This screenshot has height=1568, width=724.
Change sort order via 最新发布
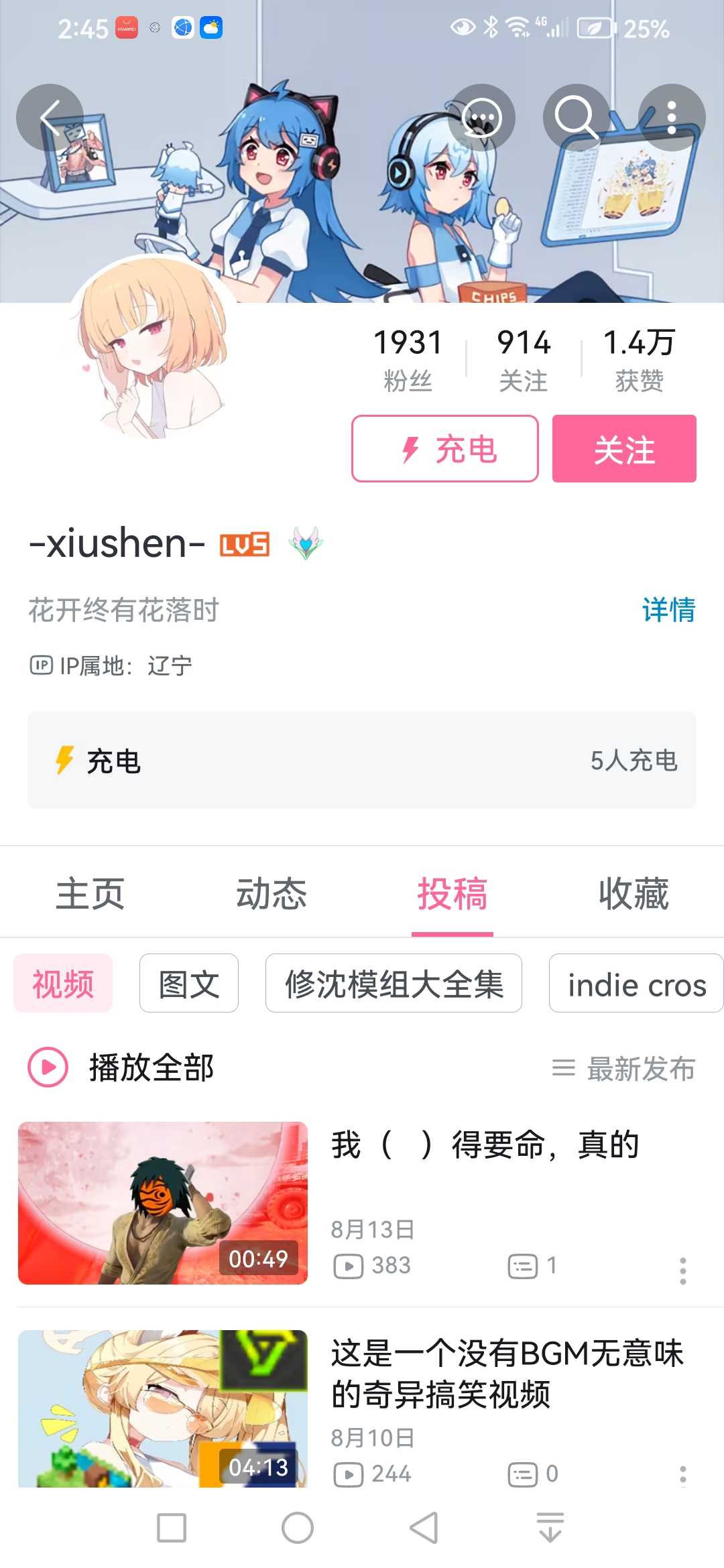(x=623, y=1068)
